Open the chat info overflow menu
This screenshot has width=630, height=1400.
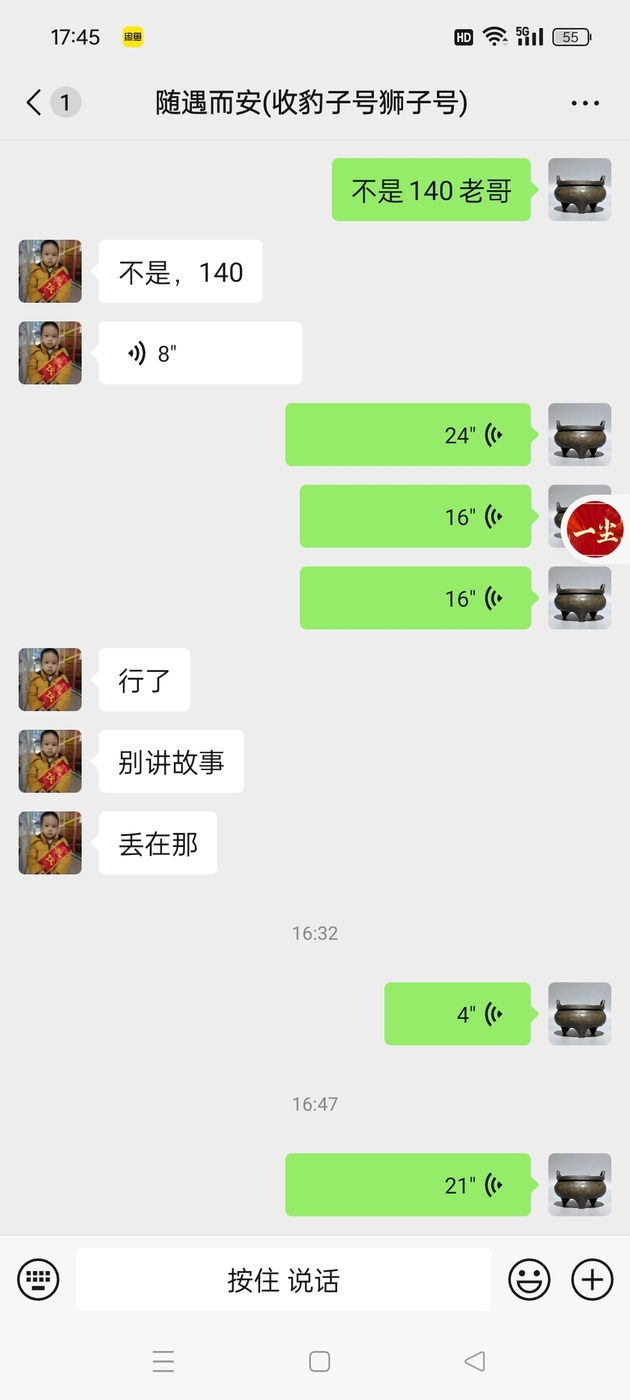click(x=585, y=103)
